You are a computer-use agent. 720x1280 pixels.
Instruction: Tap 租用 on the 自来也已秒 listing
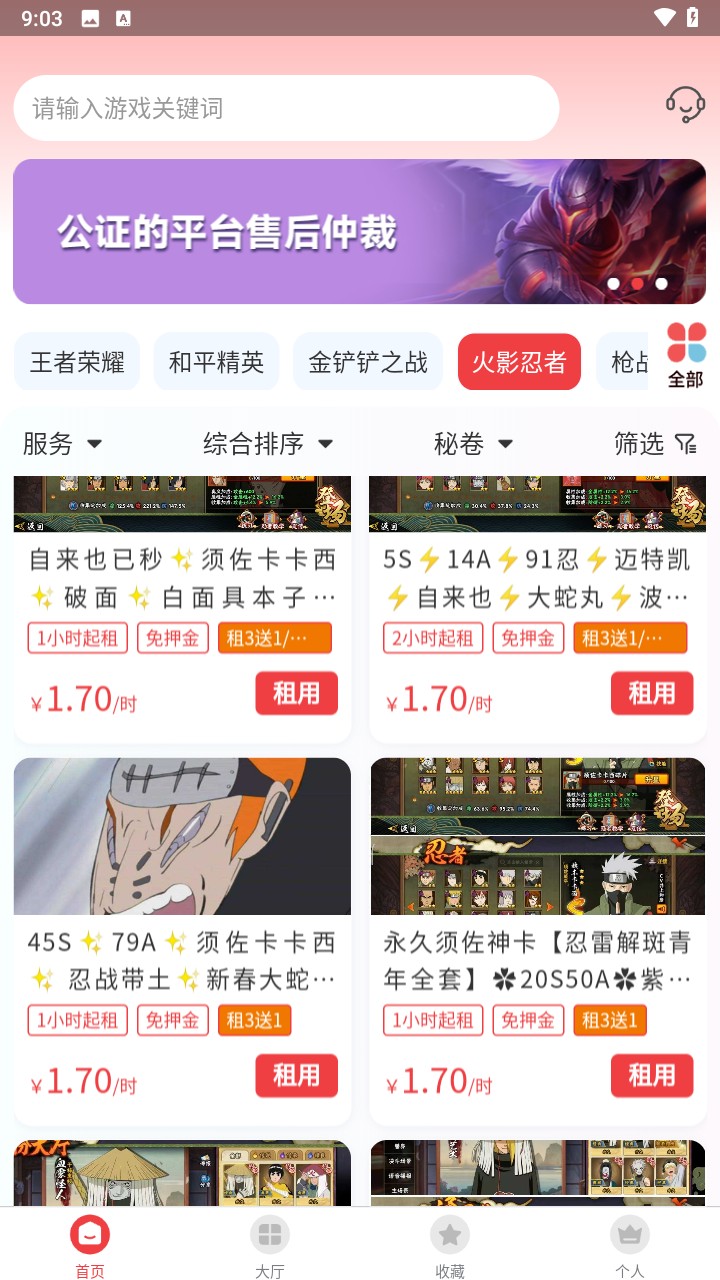pos(296,693)
